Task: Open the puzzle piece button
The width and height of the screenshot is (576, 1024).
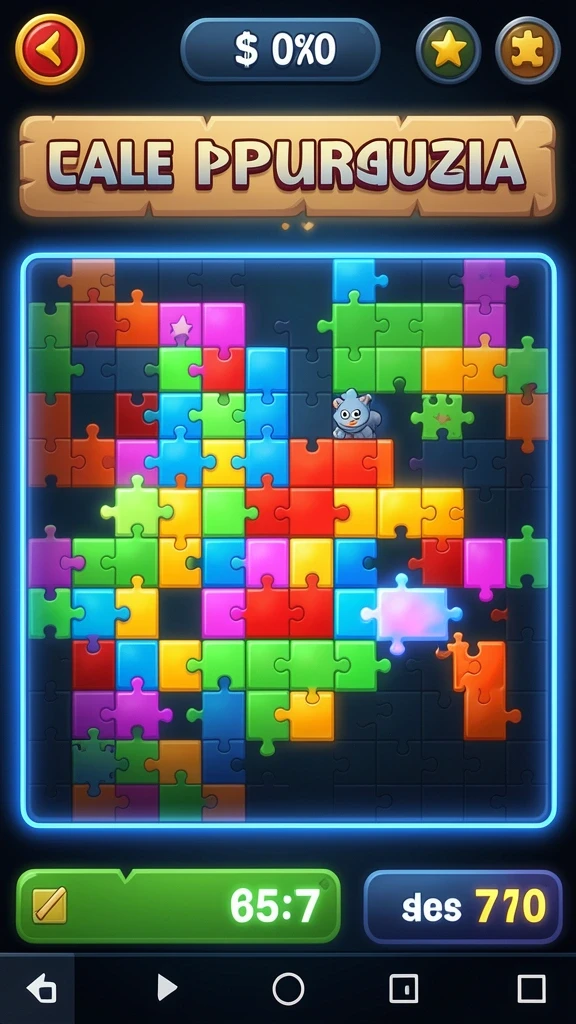Action: 528,50
